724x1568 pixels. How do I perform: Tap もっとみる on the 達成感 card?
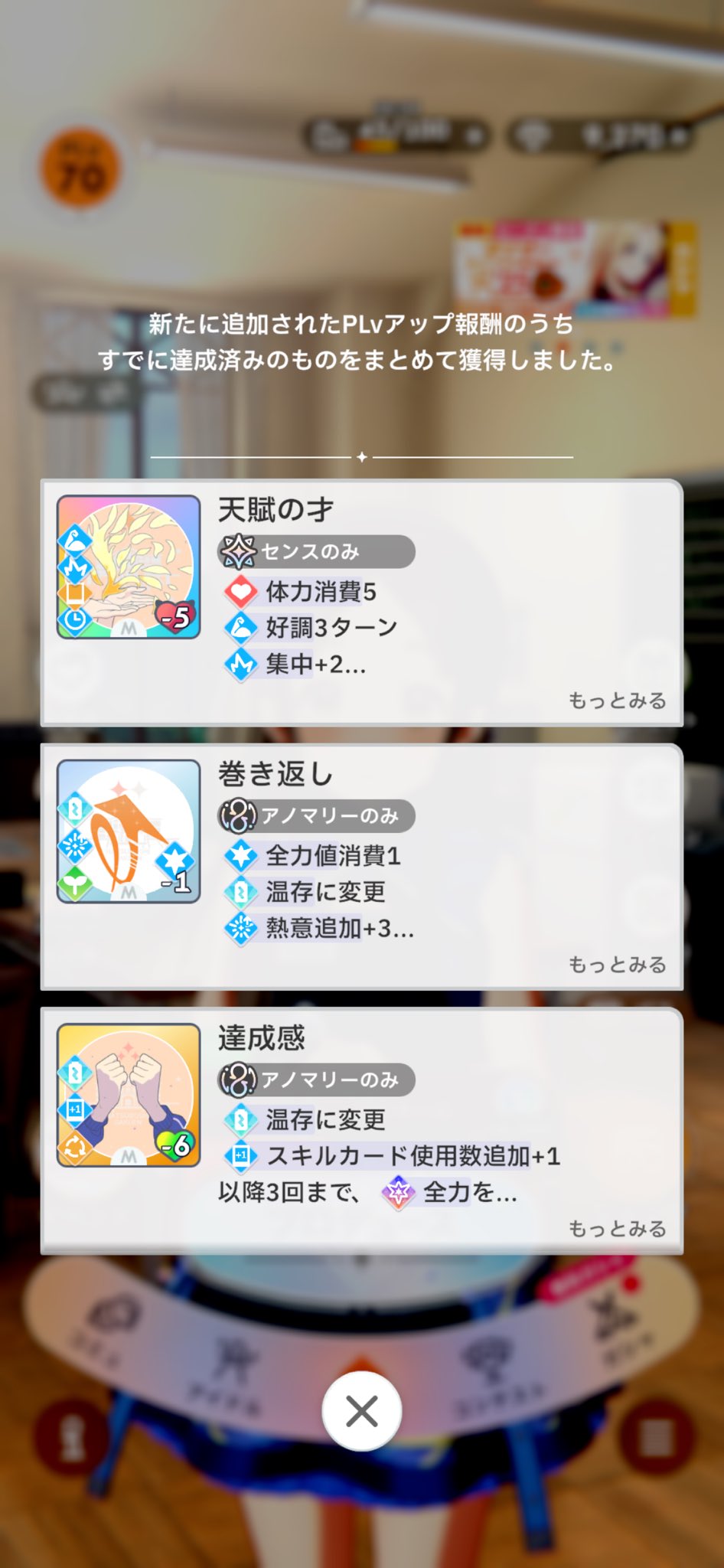617,1228
